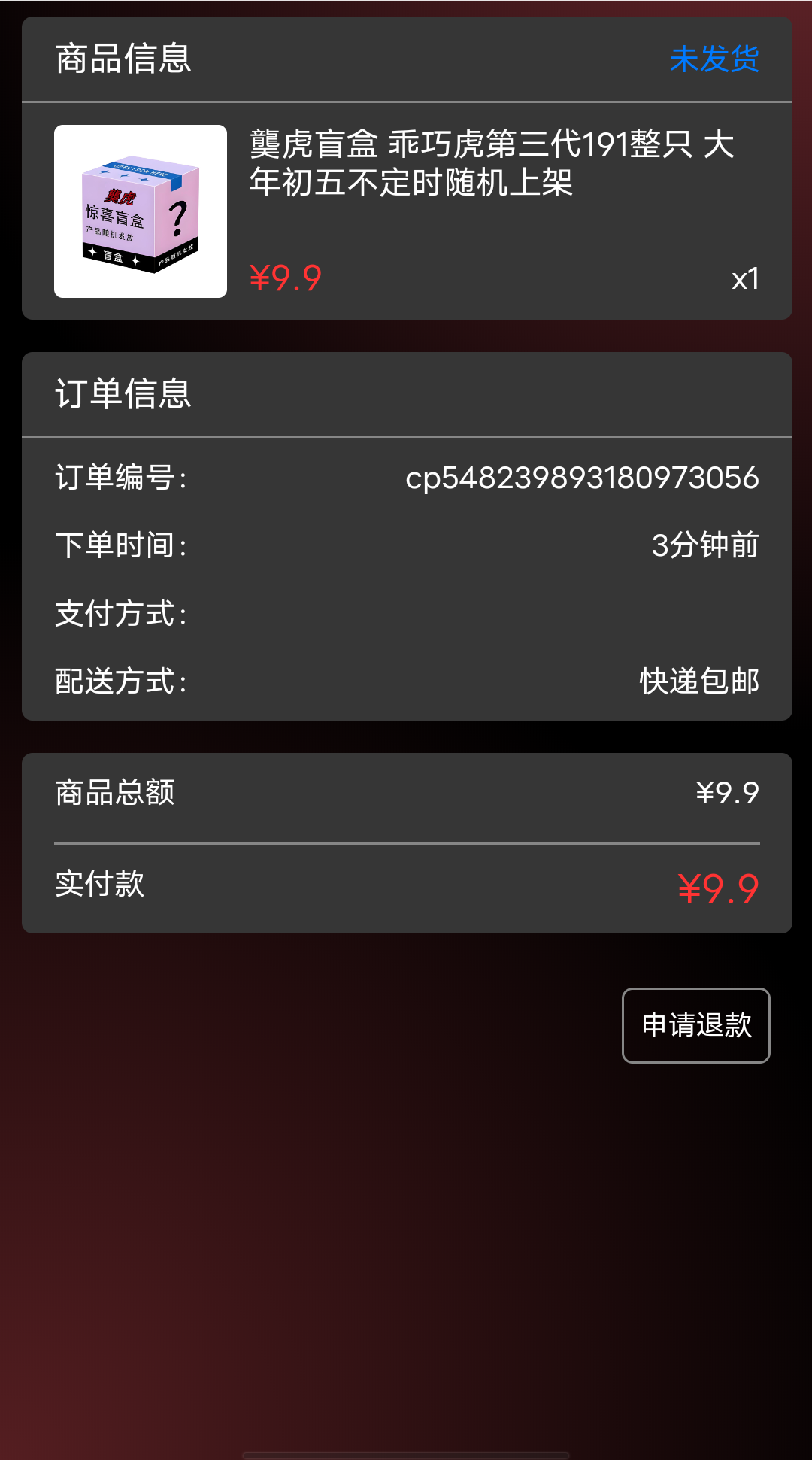The image size is (812, 1460).
Task: Select the 快递包邮 delivery value
Action: click(x=697, y=682)
